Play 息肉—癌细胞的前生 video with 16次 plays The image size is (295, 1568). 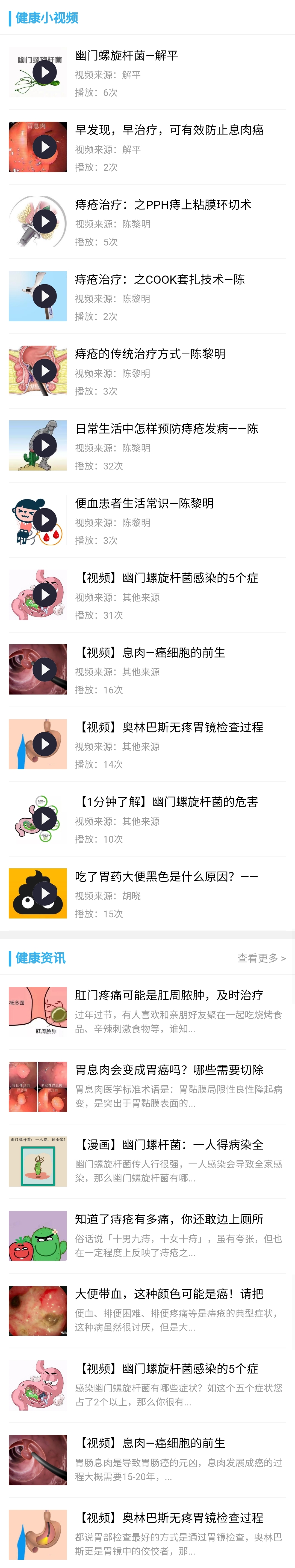click(x=45, y=670)
